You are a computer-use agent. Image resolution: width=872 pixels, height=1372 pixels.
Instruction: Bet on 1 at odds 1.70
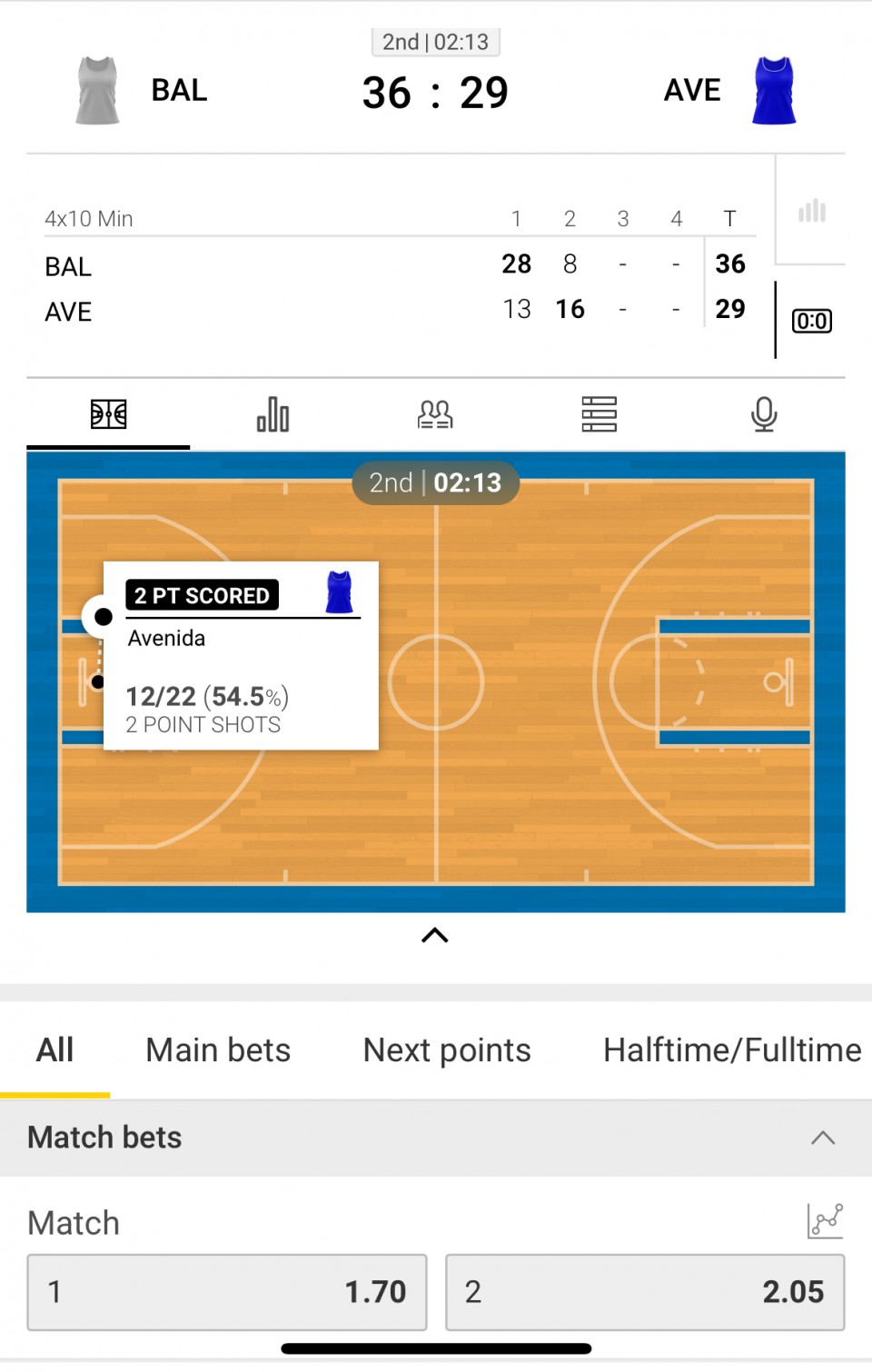click(227, 1292)
